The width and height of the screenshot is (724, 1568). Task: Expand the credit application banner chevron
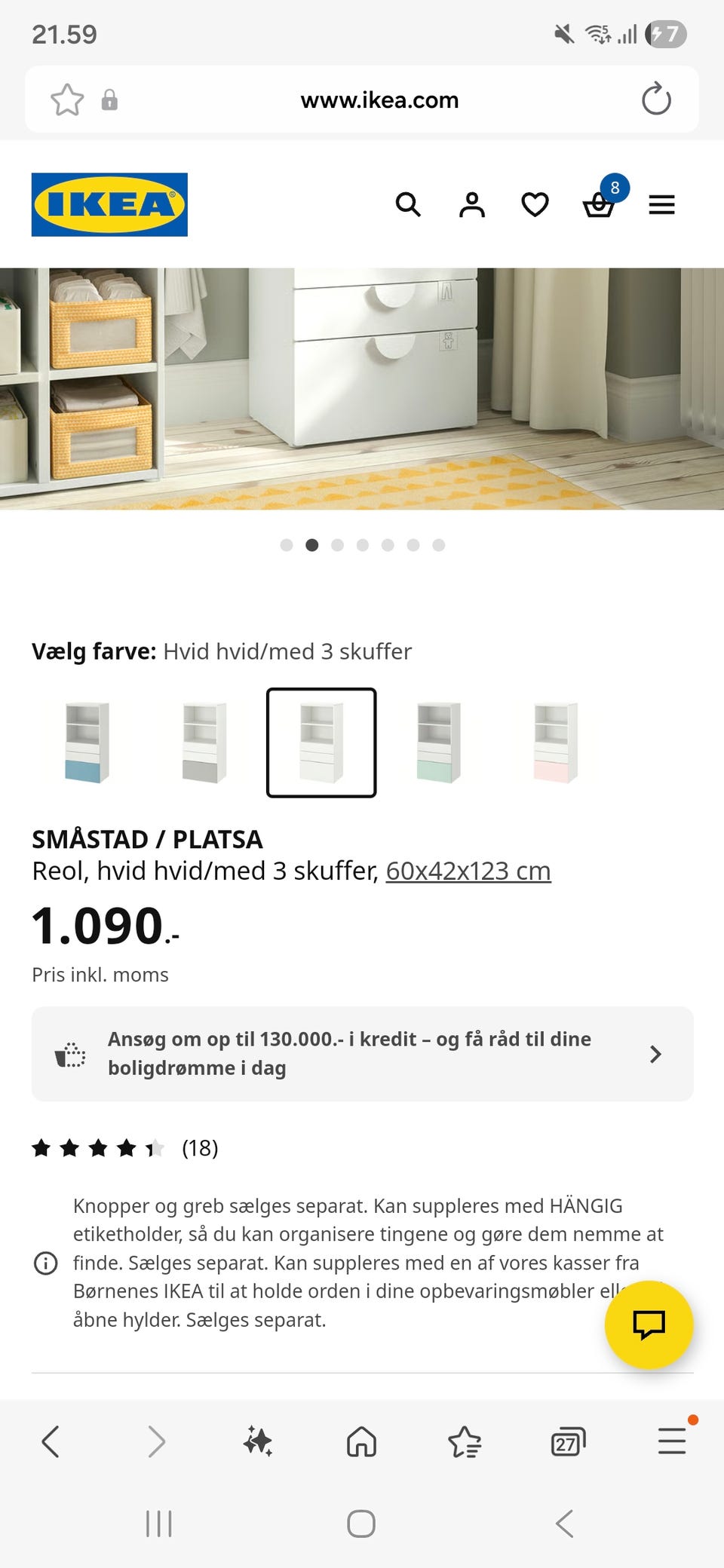654,1054
